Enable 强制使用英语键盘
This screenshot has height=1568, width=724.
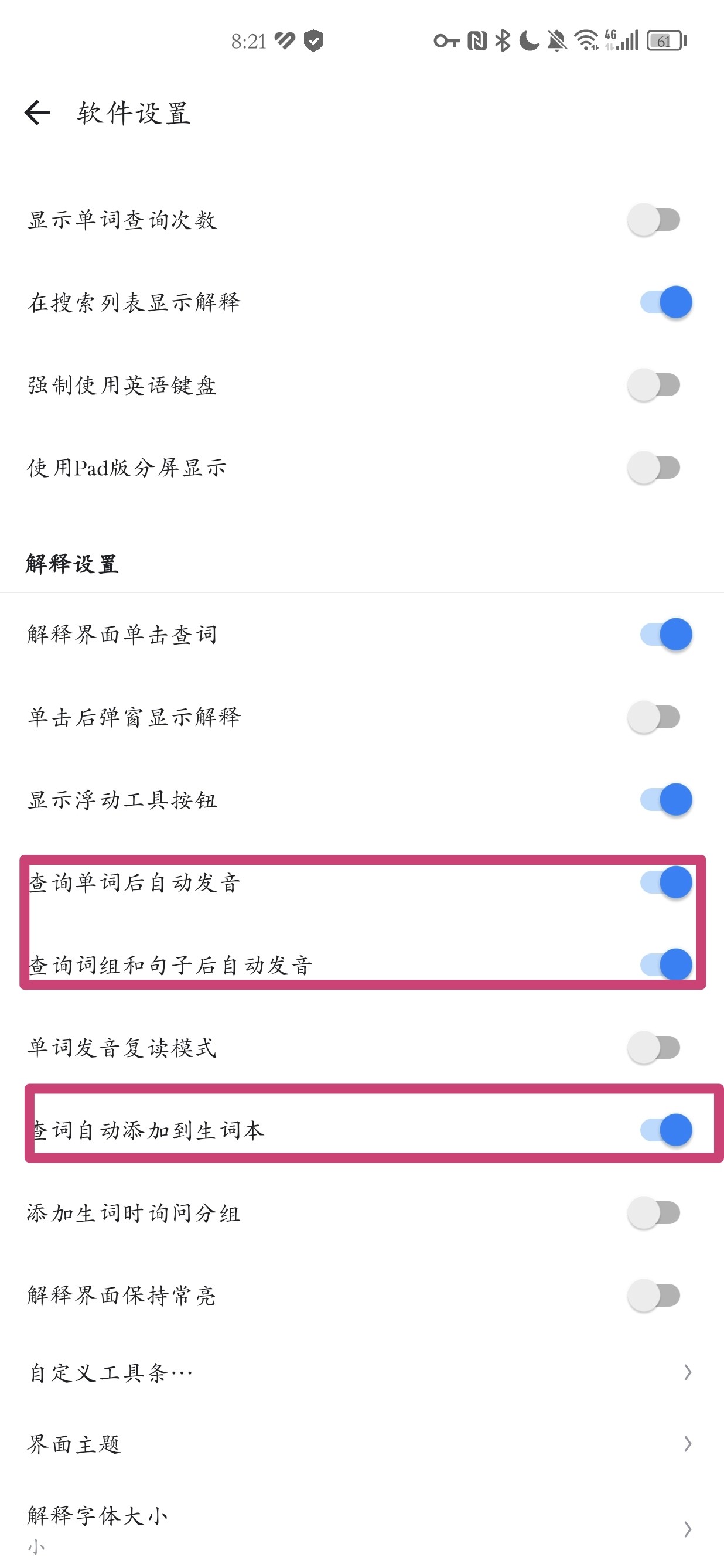click(654, 385)
